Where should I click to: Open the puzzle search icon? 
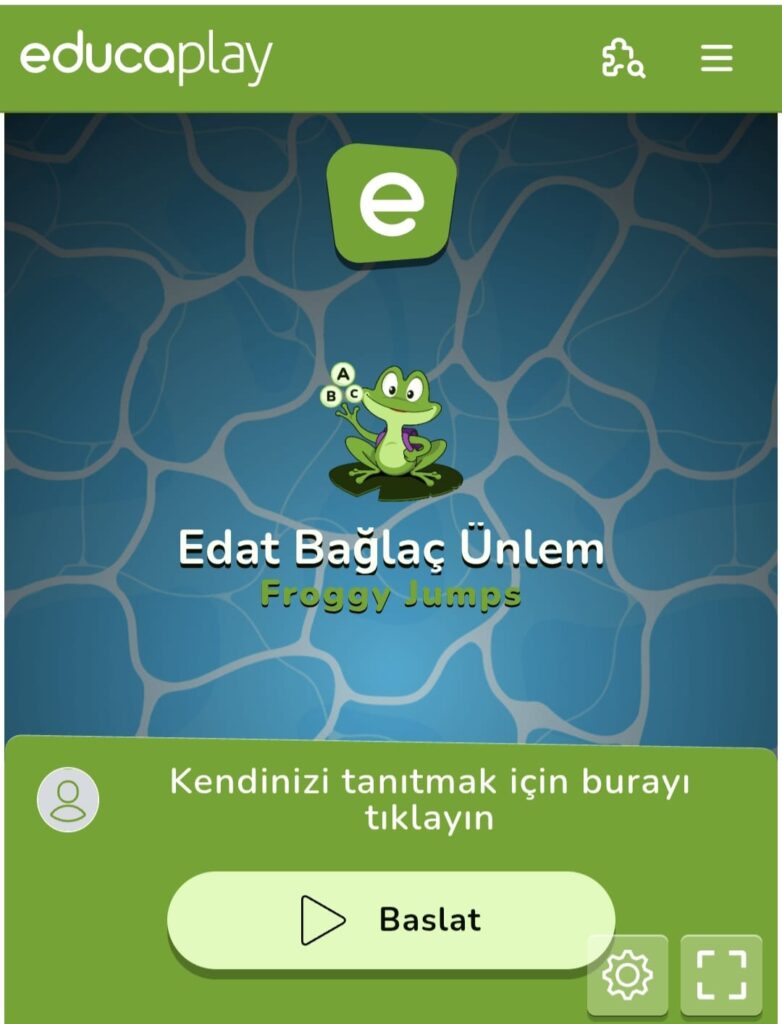click(x=622, y=59)
